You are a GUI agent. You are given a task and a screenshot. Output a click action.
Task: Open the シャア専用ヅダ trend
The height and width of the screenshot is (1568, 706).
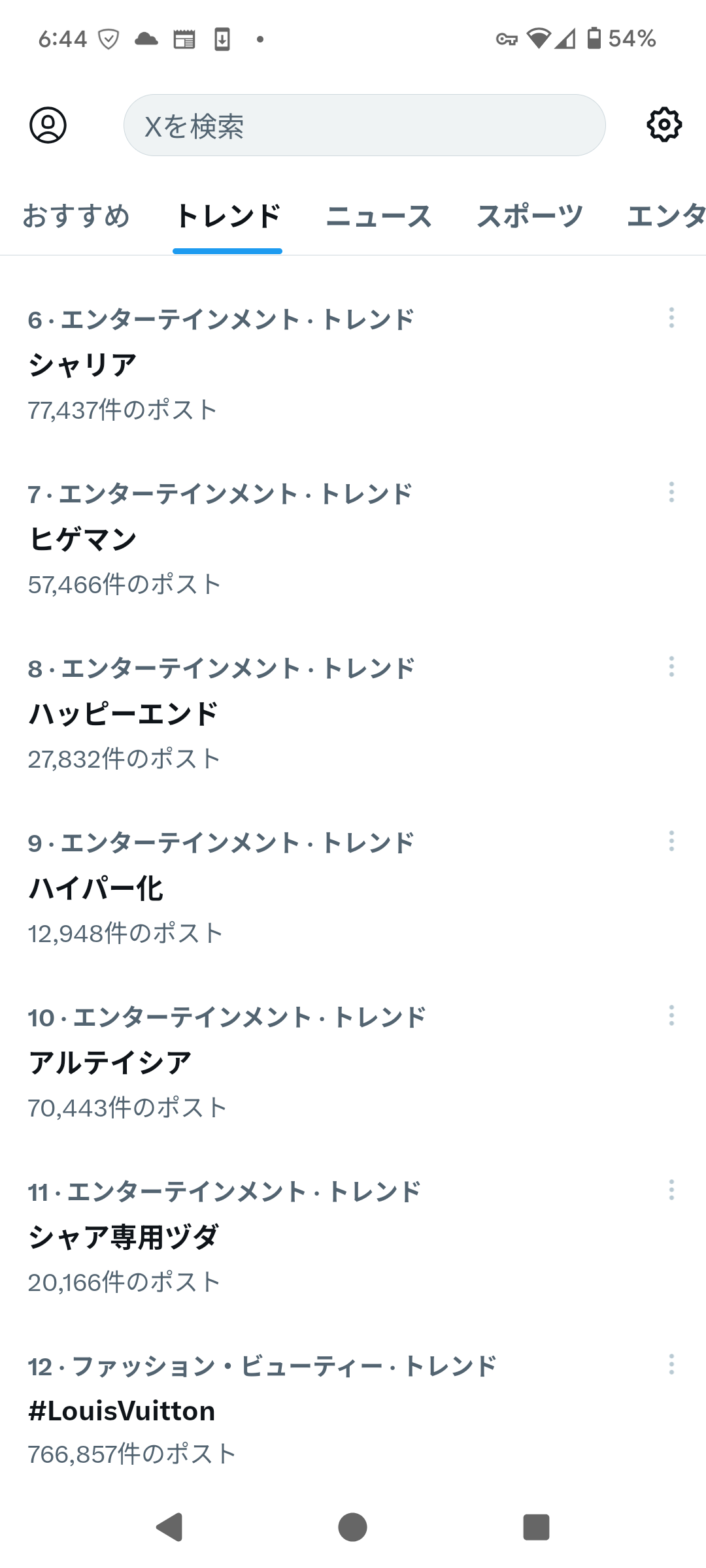[124, 1237]
